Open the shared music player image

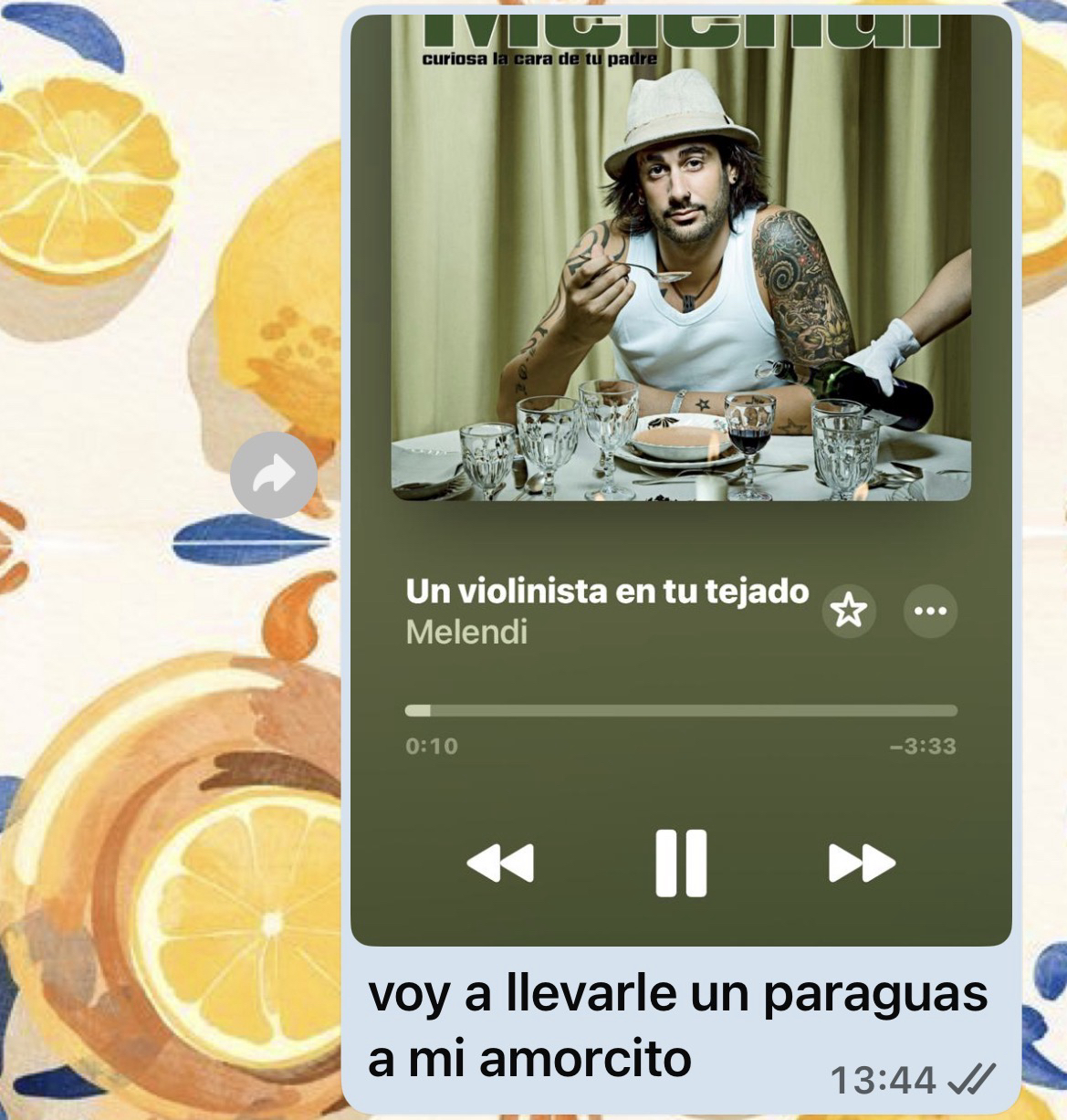pos(681,365)
